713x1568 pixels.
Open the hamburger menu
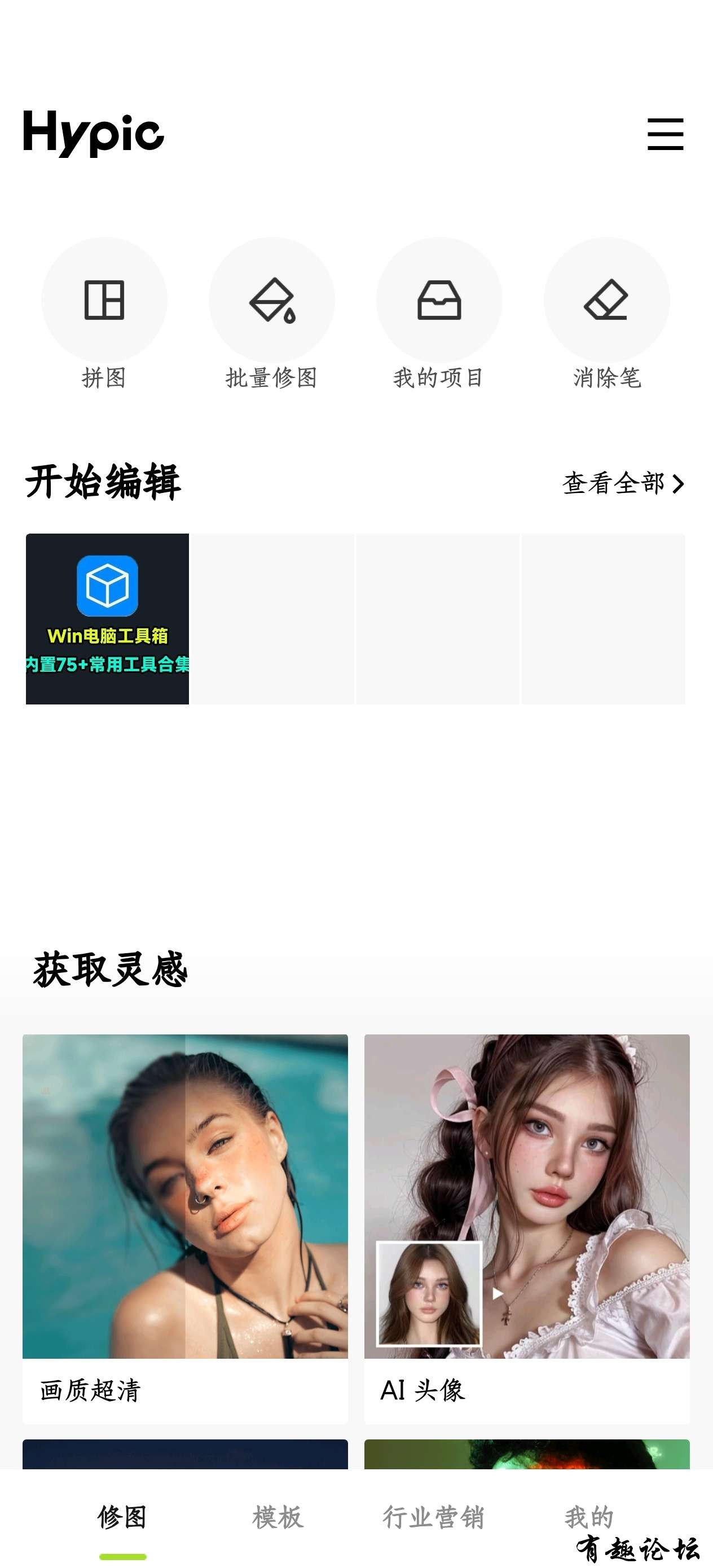pos(665,134)
